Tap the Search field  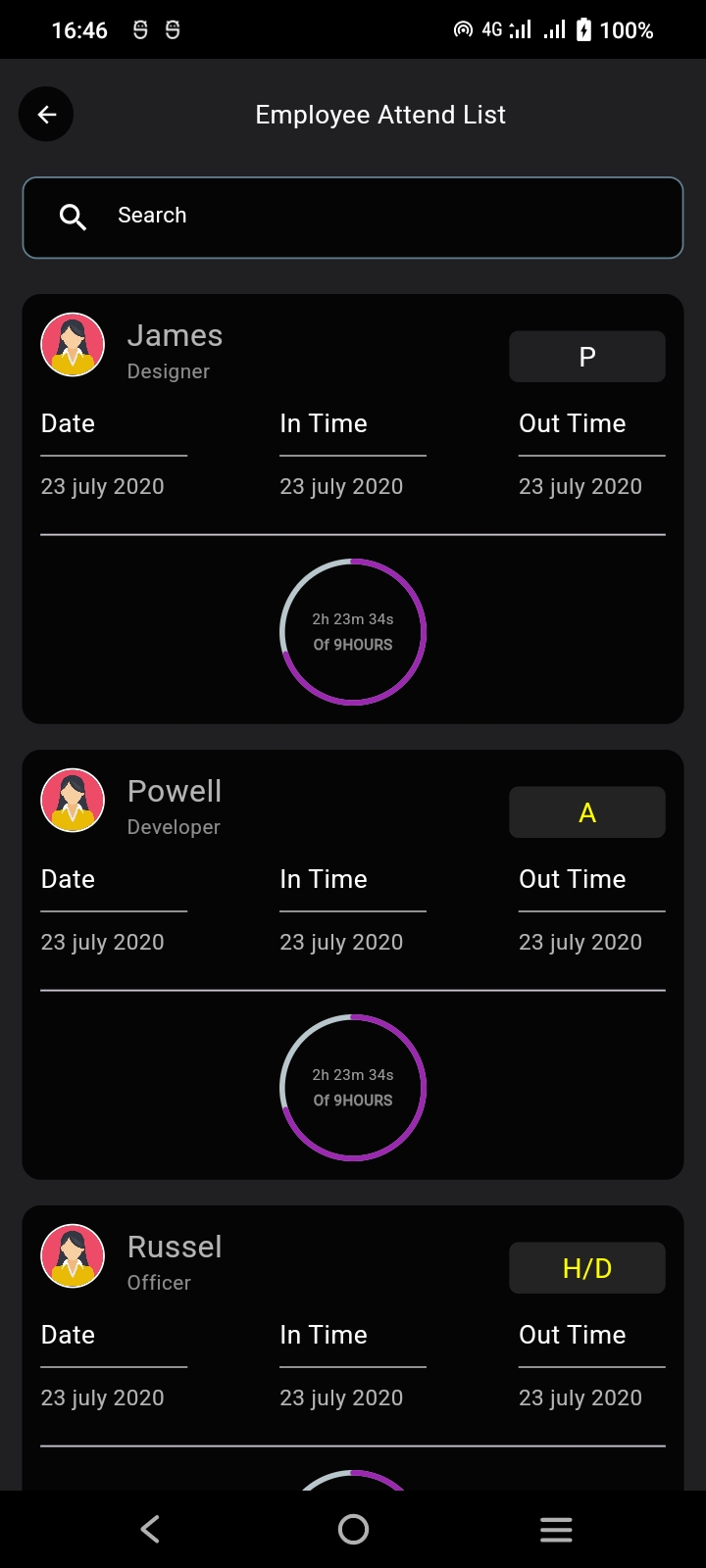click(353, 217)
